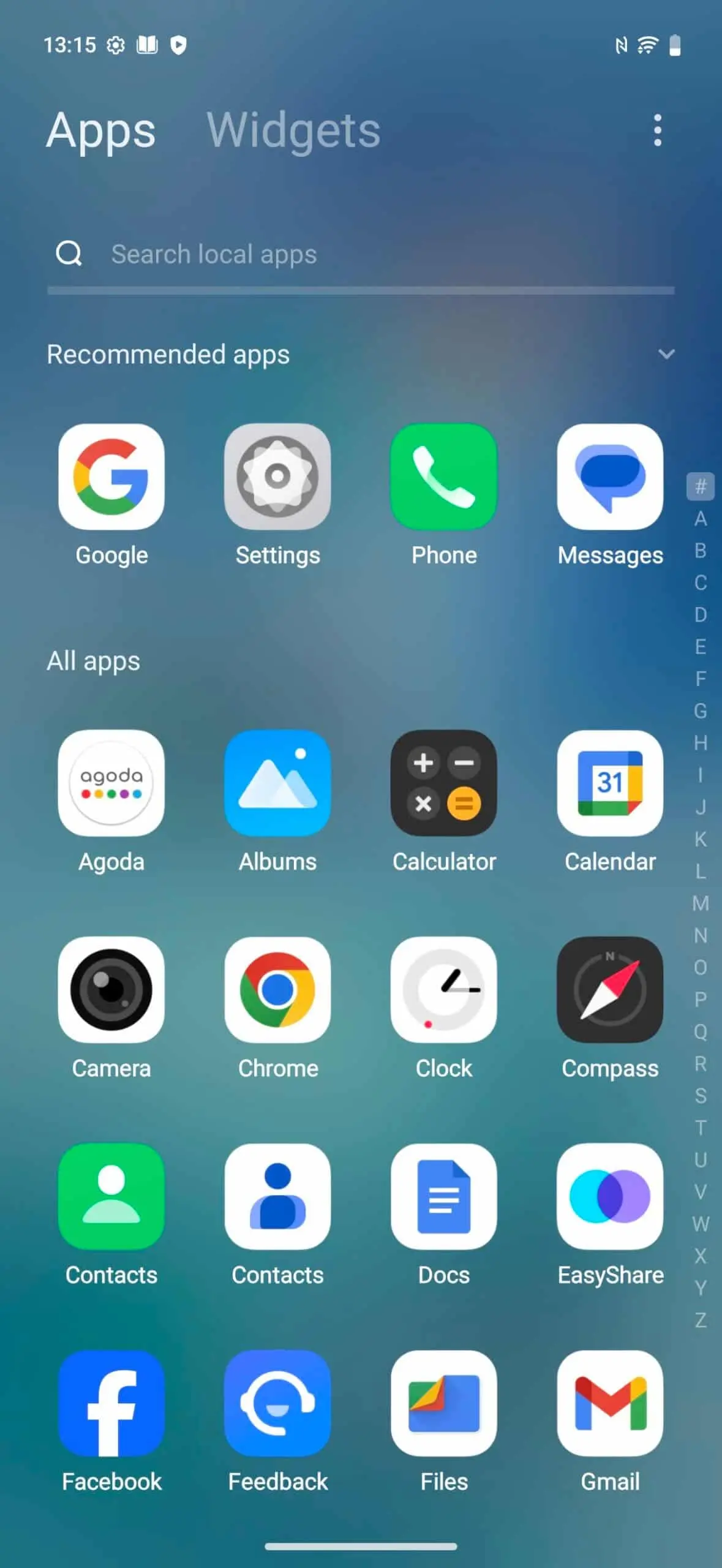The height and width of the screenshot is (1568, 722).
Task: Open the Albums gallery
Action: (278, 785)
